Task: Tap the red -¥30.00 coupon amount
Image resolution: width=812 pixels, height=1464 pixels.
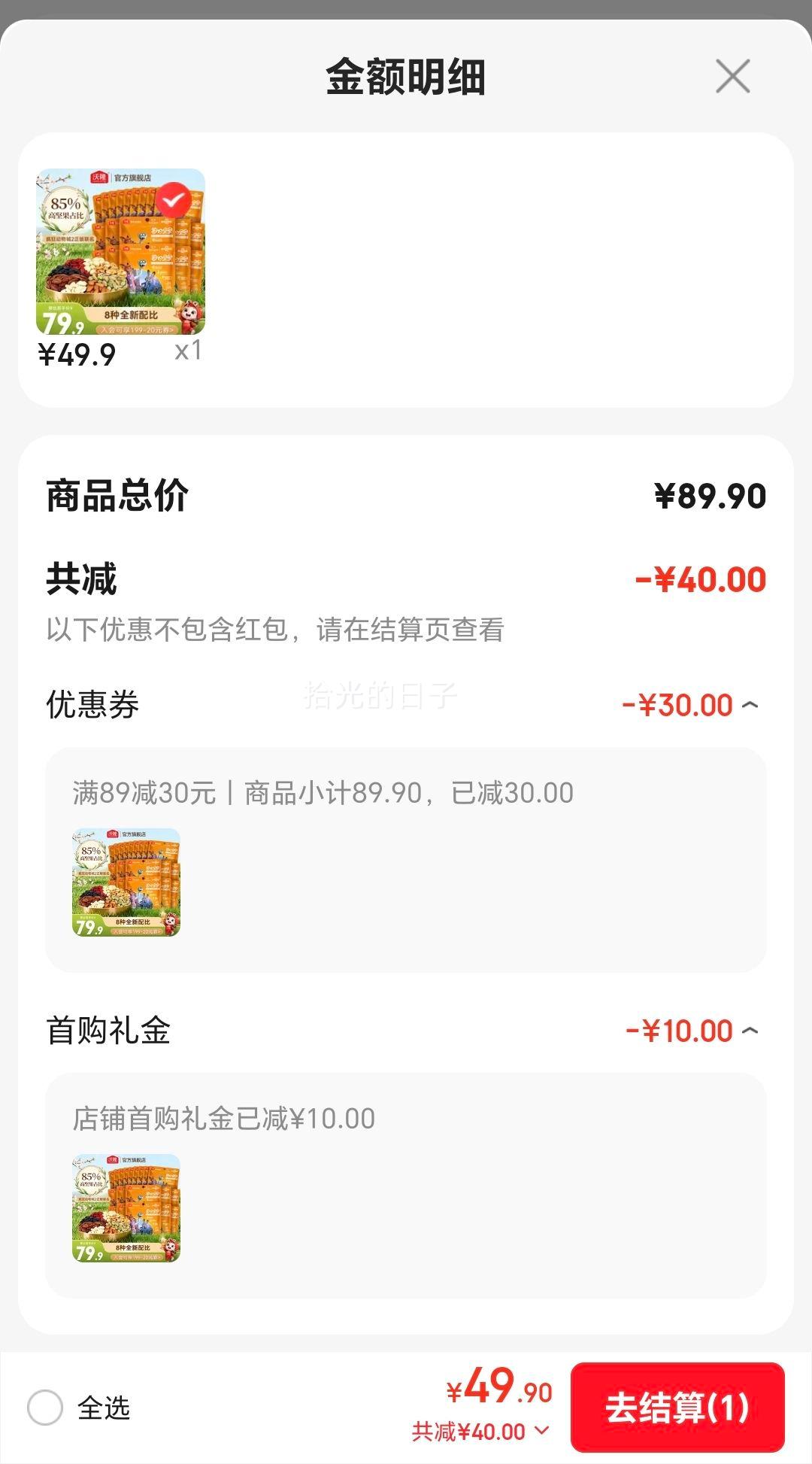Action: 677,703
